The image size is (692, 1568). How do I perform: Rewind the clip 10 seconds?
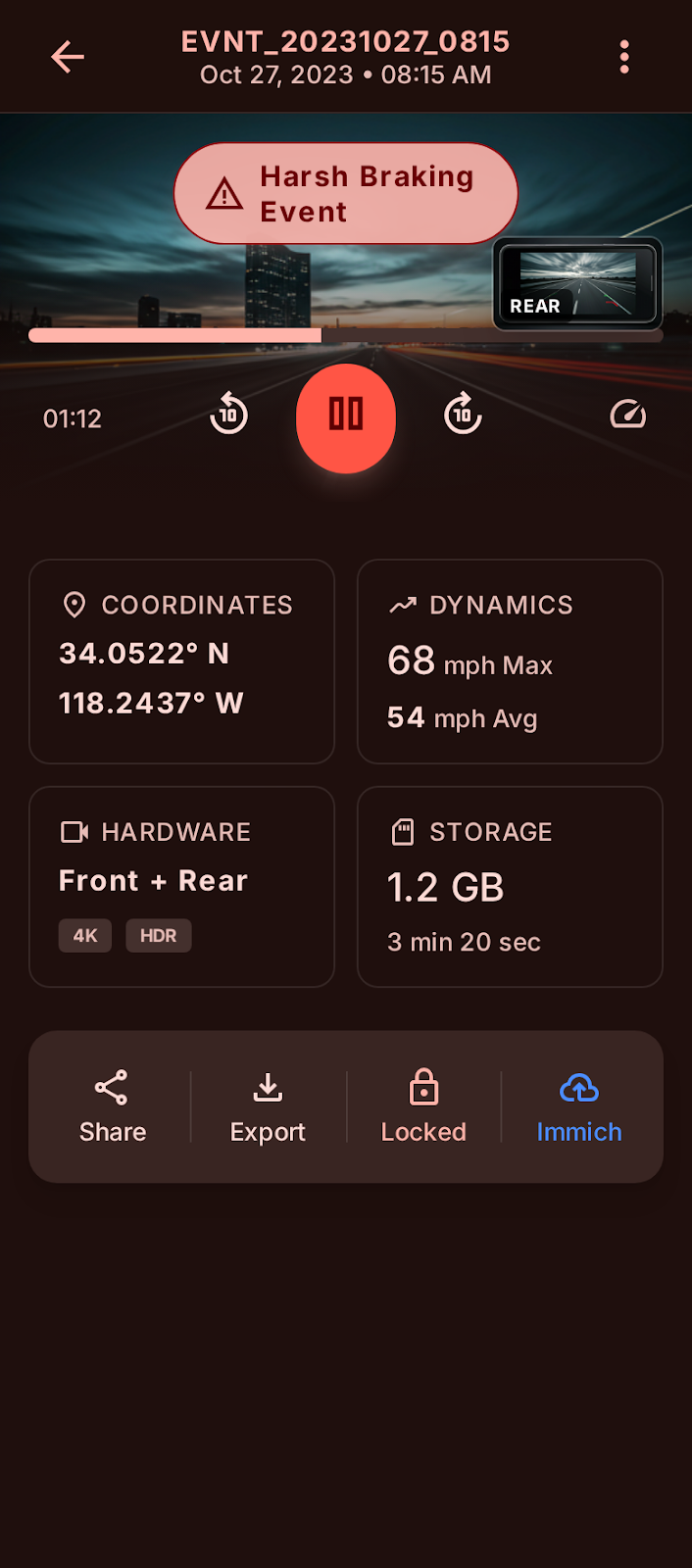[x=228, y=415]
